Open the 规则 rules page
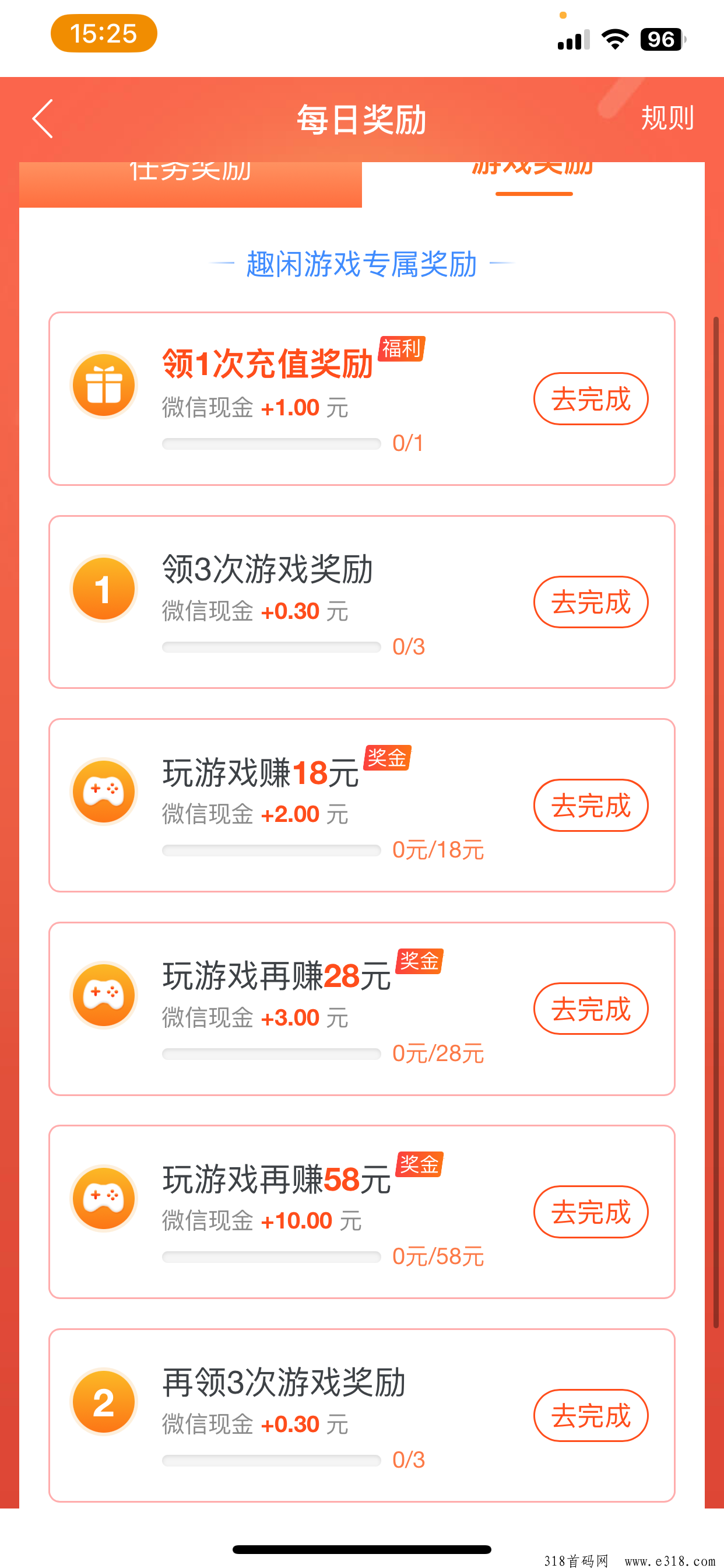The image size is (724, 1568). click(667, 117)
